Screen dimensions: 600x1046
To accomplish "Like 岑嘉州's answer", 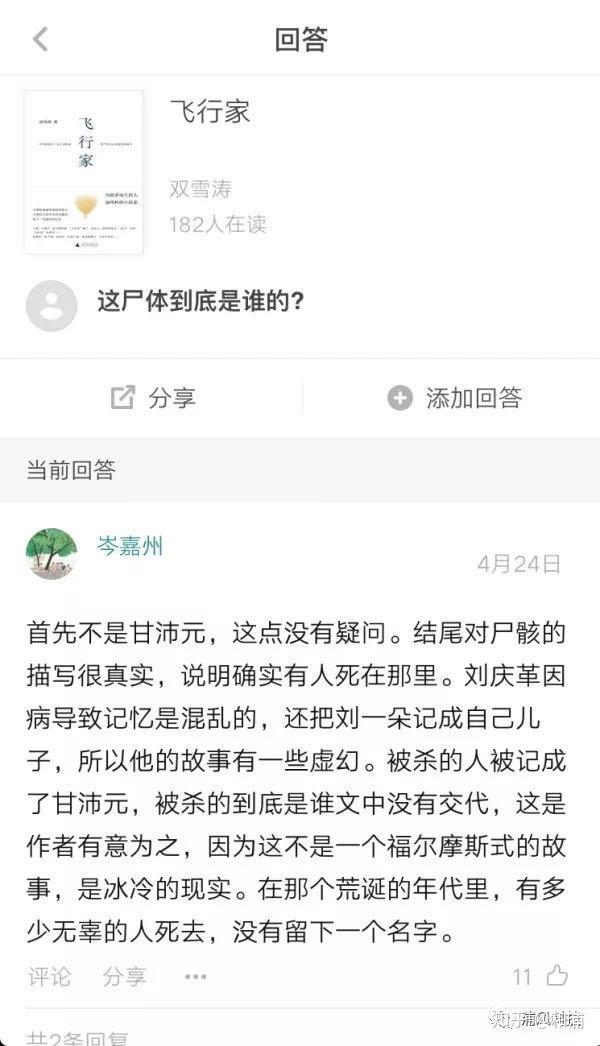I will click(x=556, y=977).
